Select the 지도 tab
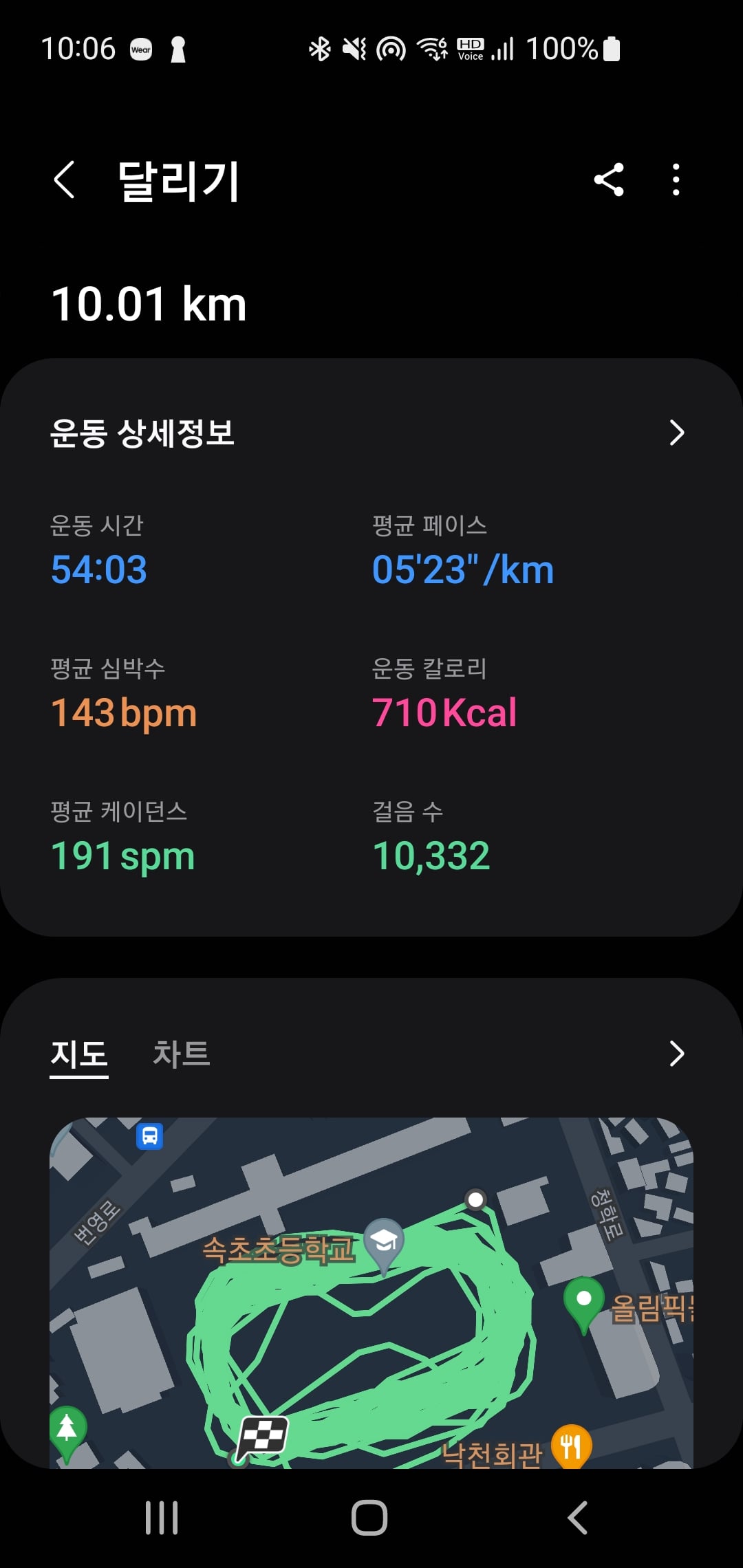The height and width of the screenshot is (1568, 743). 79,1054
